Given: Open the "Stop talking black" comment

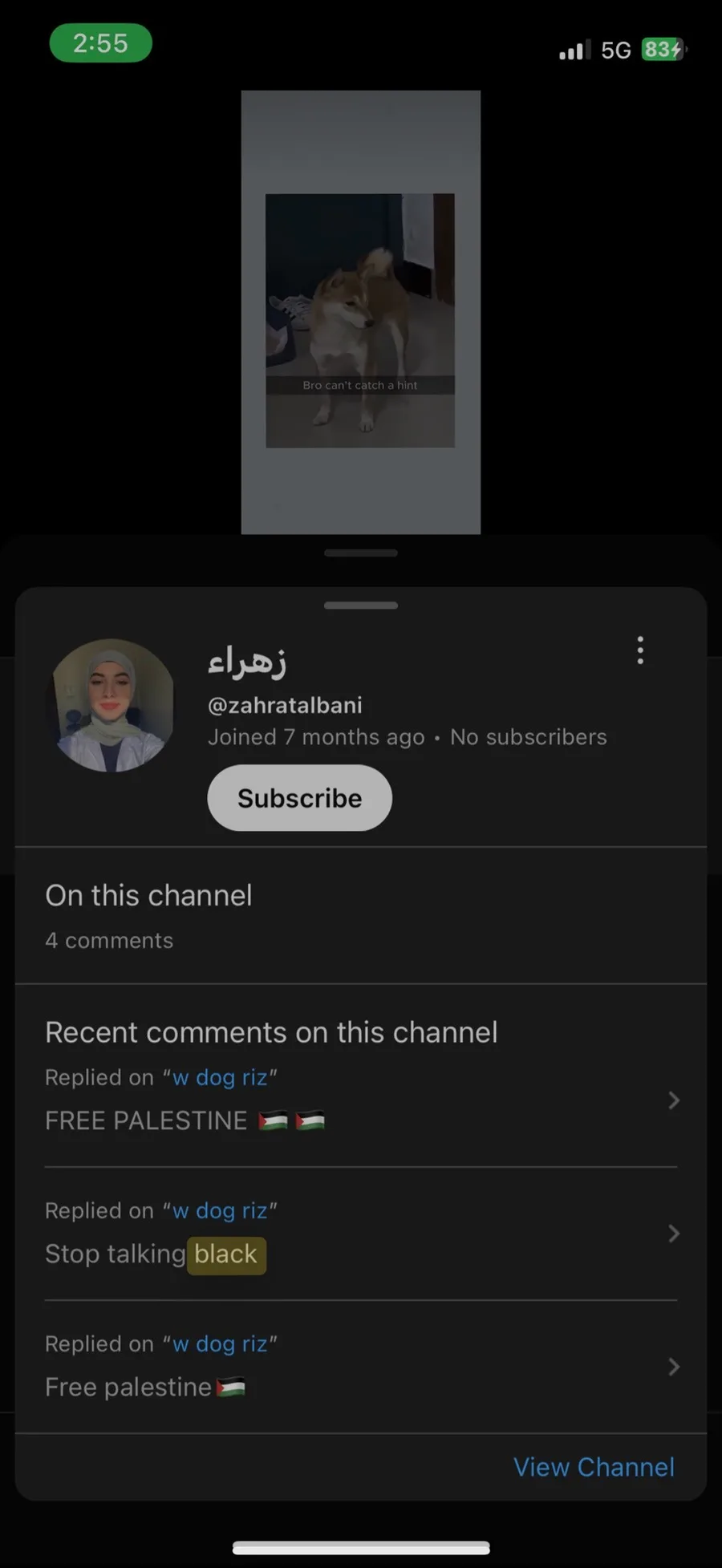Looking at the screenshot, I should pos(361,1234).
